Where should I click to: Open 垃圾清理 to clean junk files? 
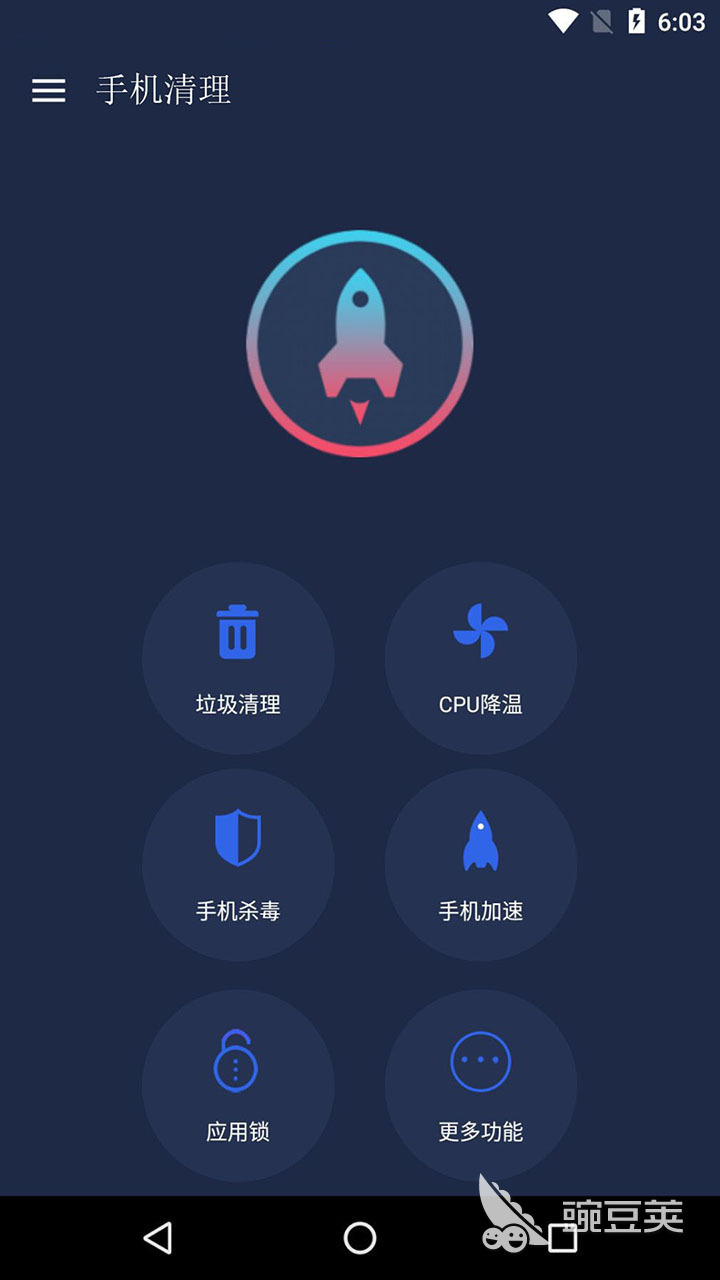(237, 703)
